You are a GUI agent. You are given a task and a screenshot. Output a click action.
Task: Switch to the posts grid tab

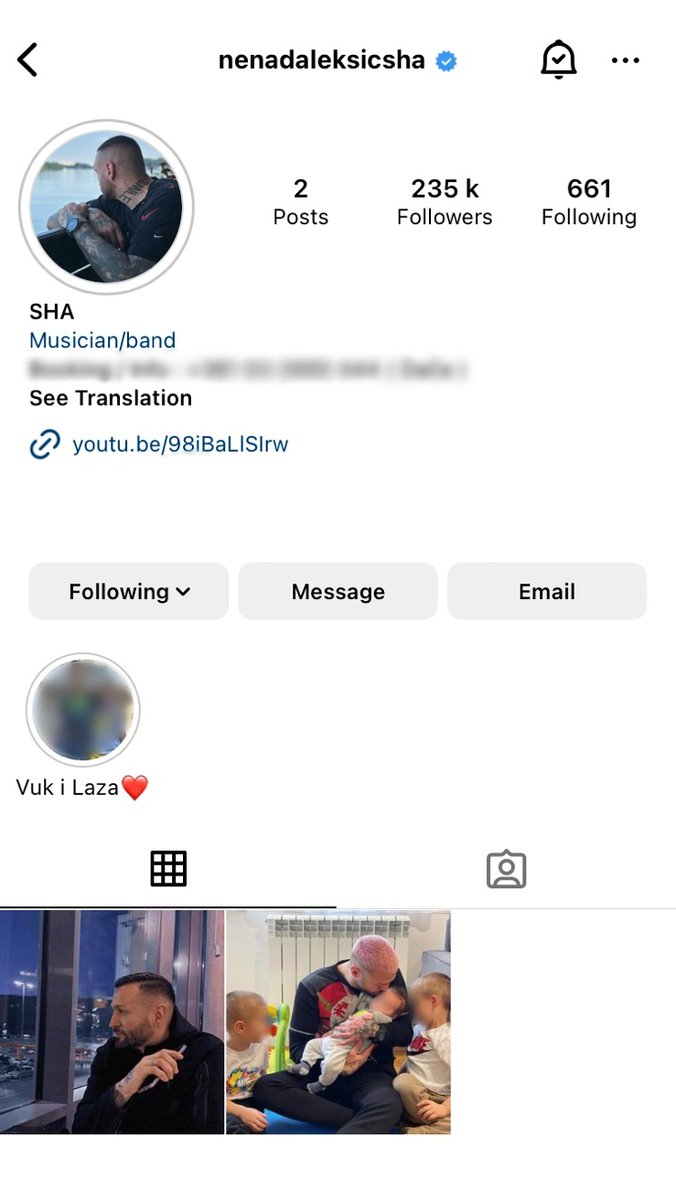tap(168, 869)
